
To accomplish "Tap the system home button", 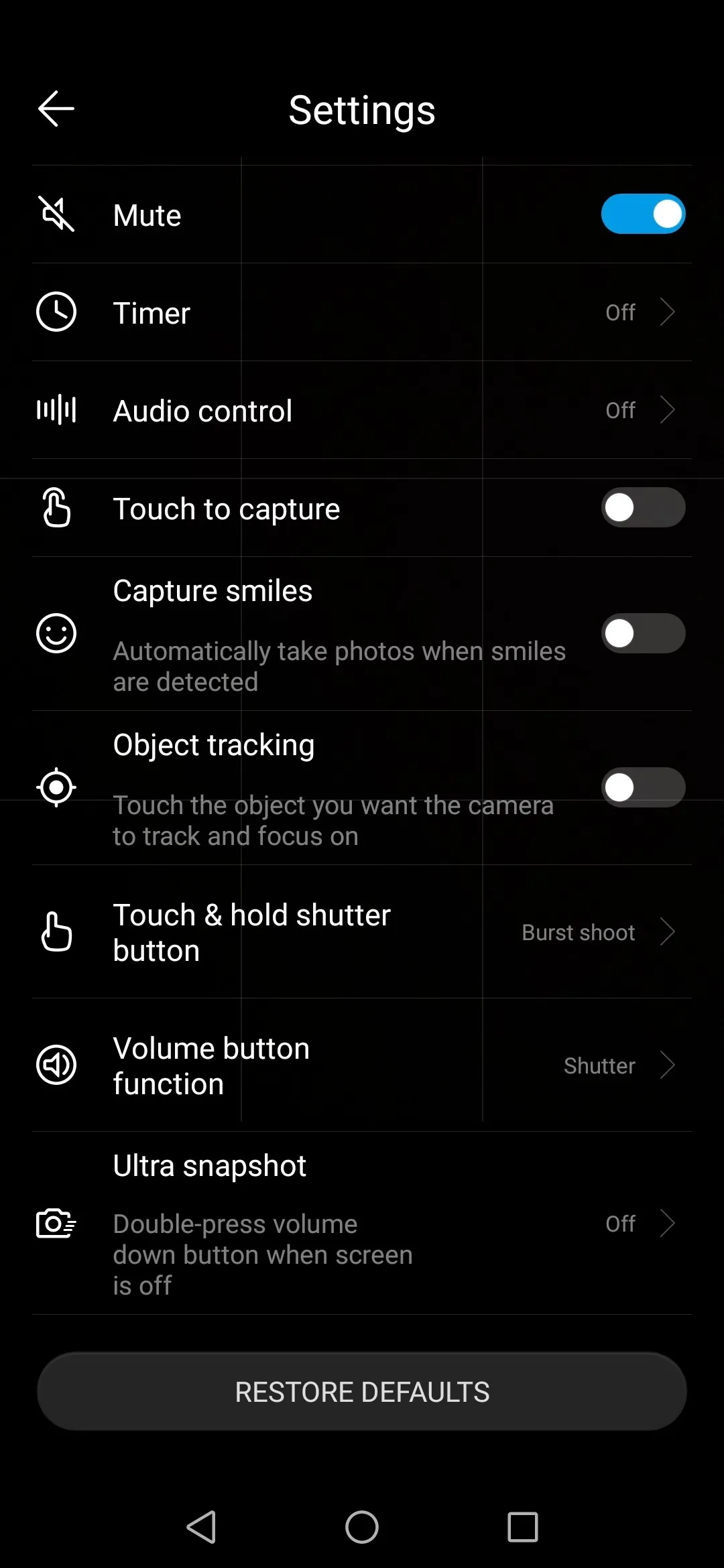I will point(362,1527).
